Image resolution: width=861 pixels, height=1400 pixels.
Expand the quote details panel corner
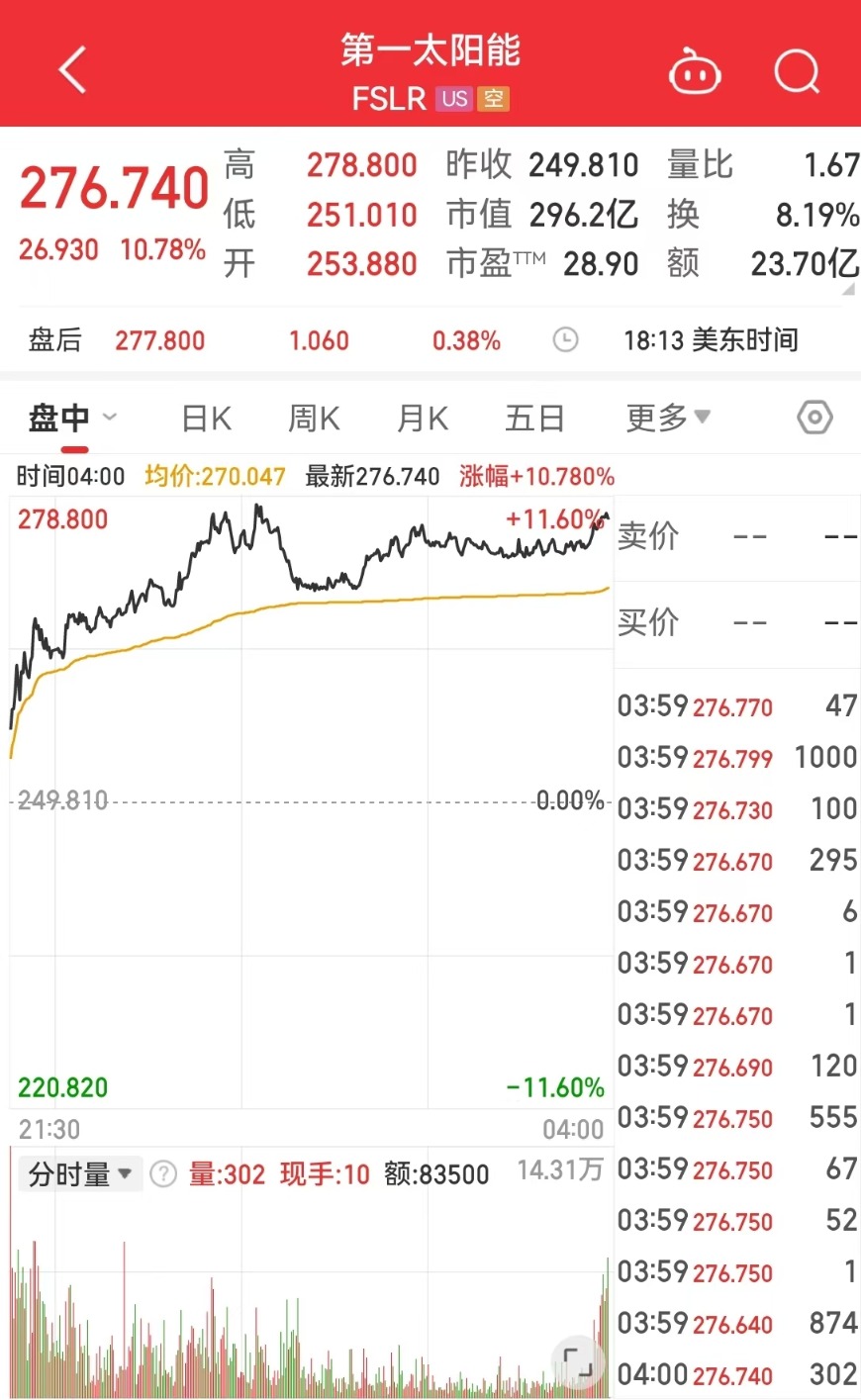point(848,290)
